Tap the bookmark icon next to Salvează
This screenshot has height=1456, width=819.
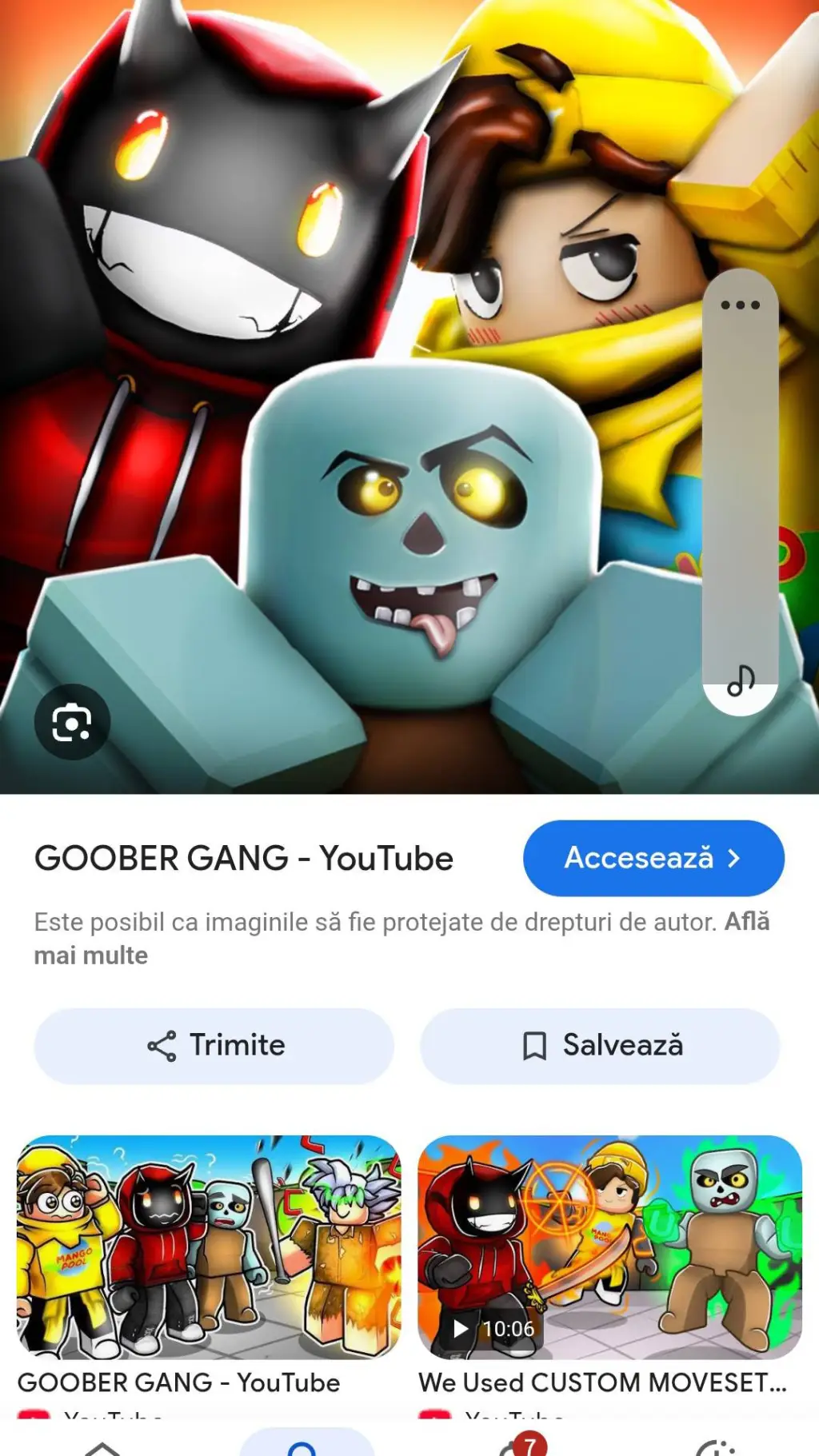click(534, 1044)
